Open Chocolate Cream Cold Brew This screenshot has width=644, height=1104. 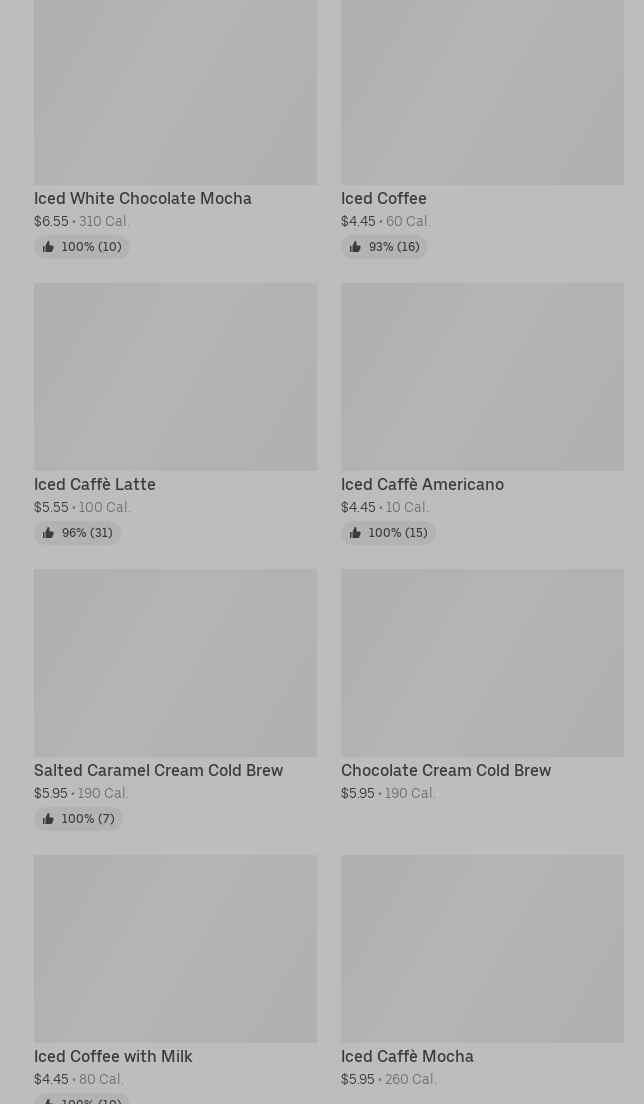482,686
